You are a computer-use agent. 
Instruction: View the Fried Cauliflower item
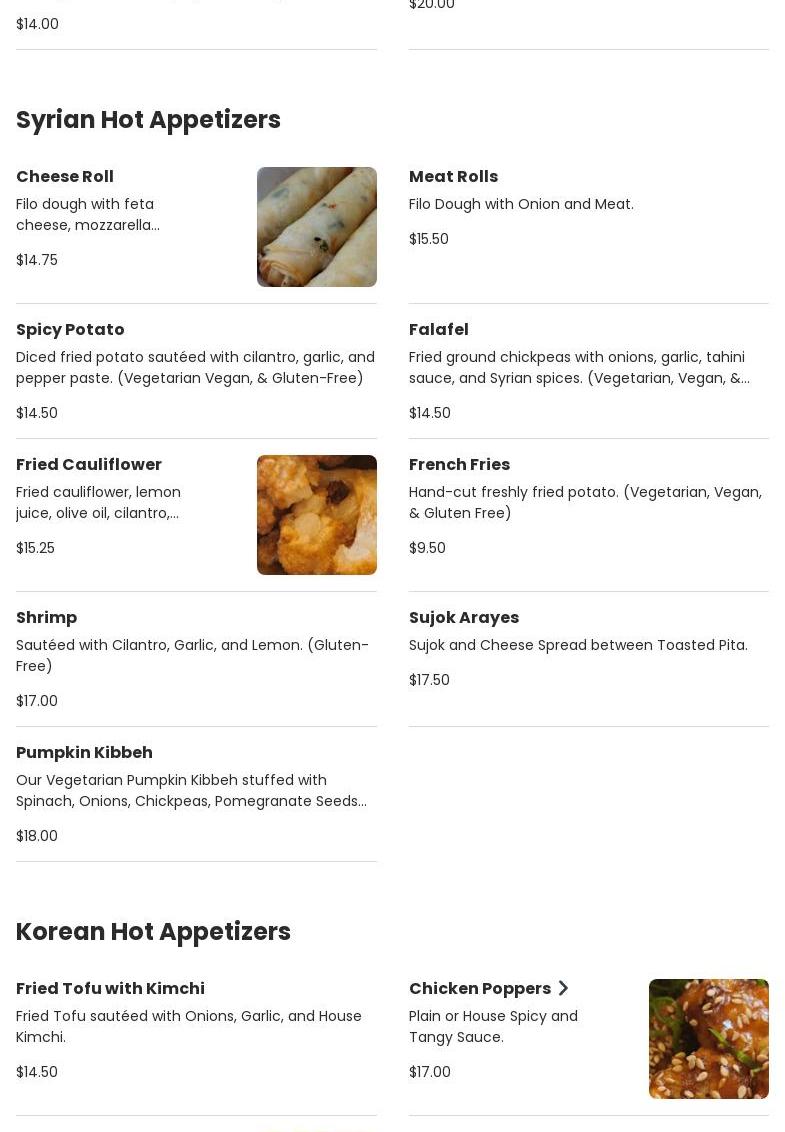click(89, 465)
